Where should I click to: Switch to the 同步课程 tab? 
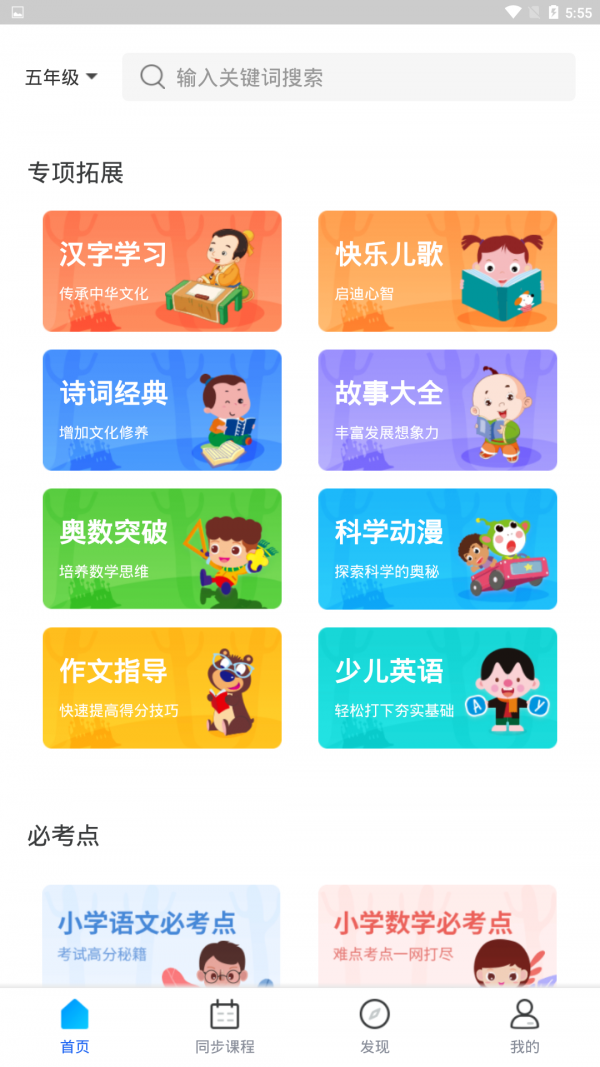225,1026
